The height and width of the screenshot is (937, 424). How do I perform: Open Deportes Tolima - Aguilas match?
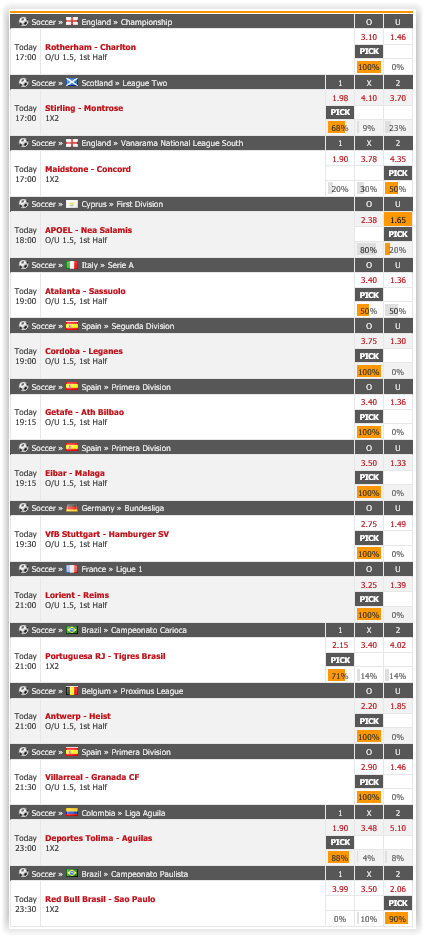coord(99,838)
